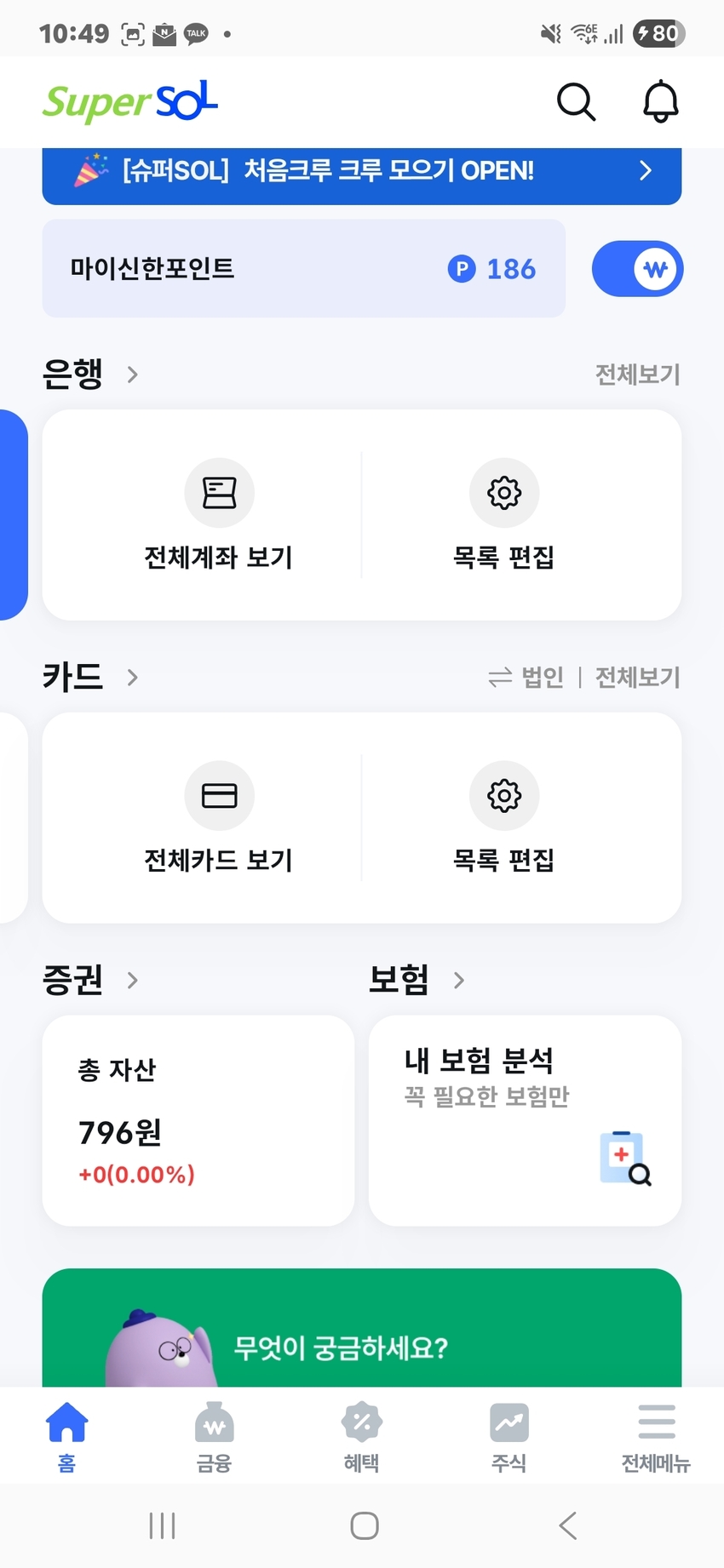Tap 전체보기 in the 카드 section
724x1568 pixels.
(637, 677)
